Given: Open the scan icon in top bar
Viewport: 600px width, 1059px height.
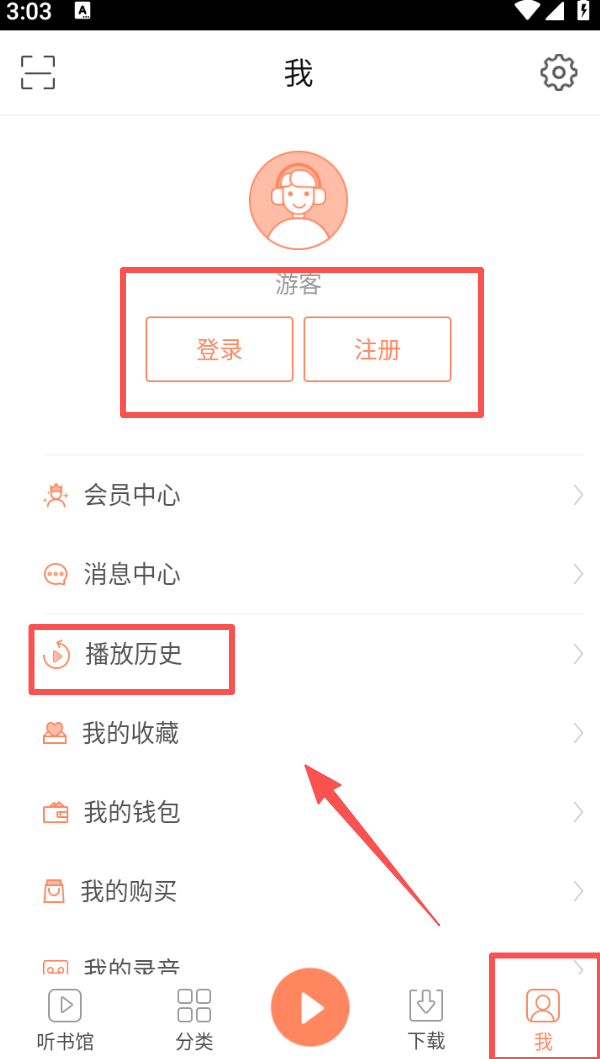Looking at the screenshot, I should (x=38, y=73).
